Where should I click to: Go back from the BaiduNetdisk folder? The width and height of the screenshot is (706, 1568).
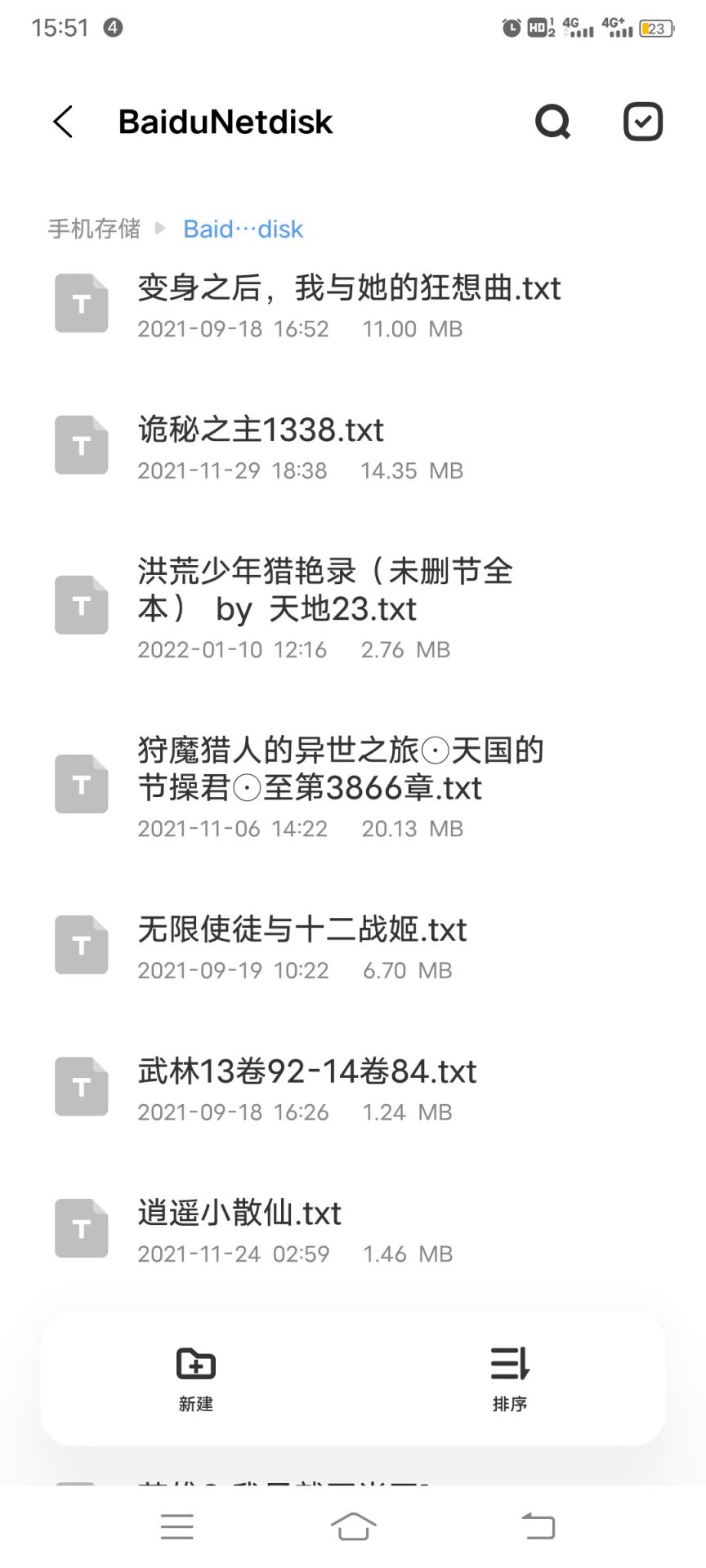63,122
